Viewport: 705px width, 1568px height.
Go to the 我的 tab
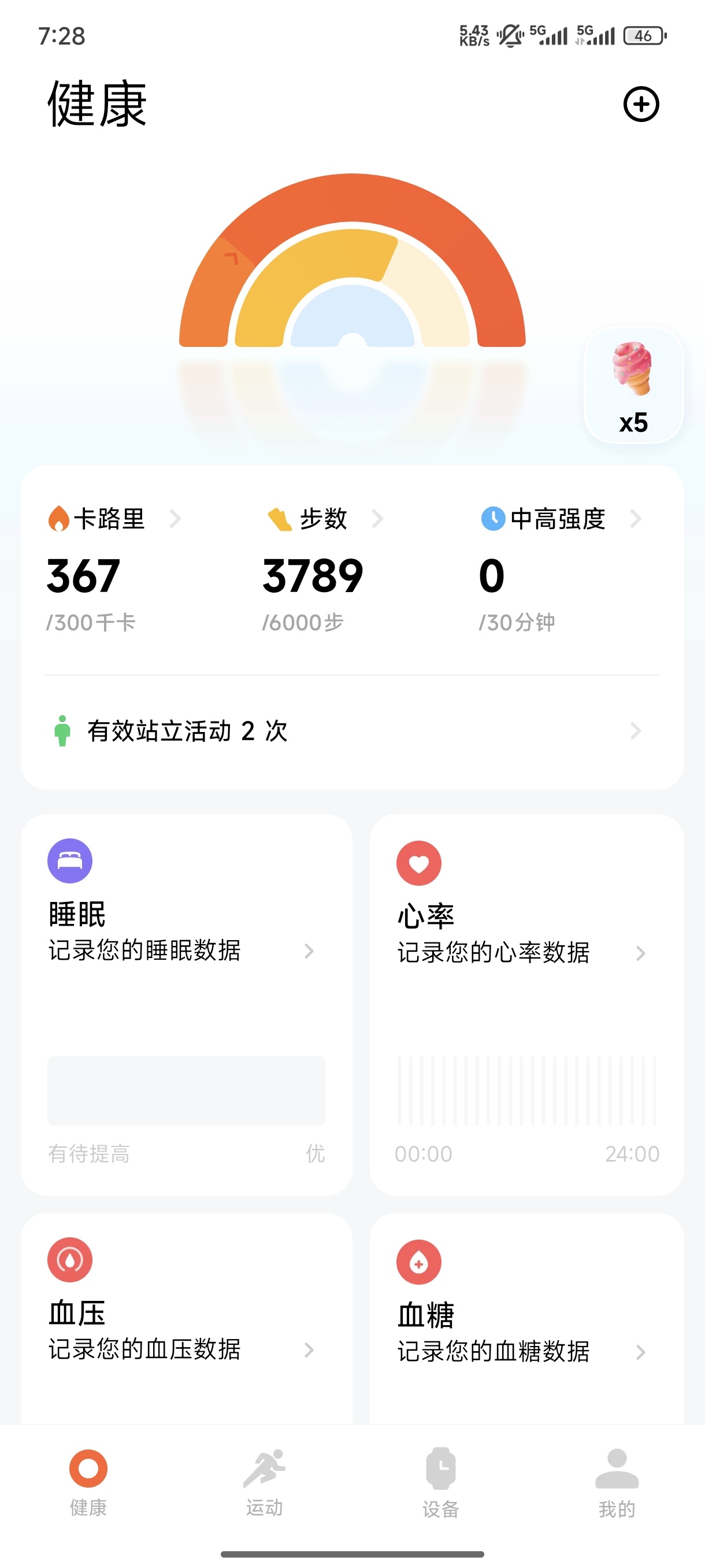click(x=616, y=1482)
